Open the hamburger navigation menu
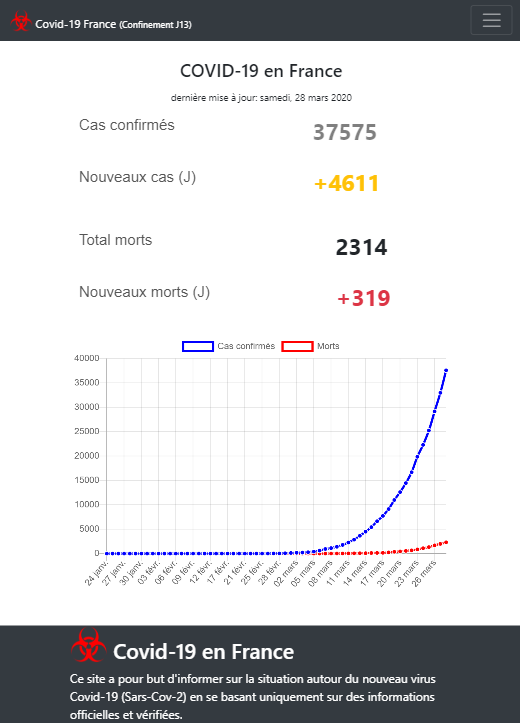Viewport: 520px width, 723px height. 491,20
